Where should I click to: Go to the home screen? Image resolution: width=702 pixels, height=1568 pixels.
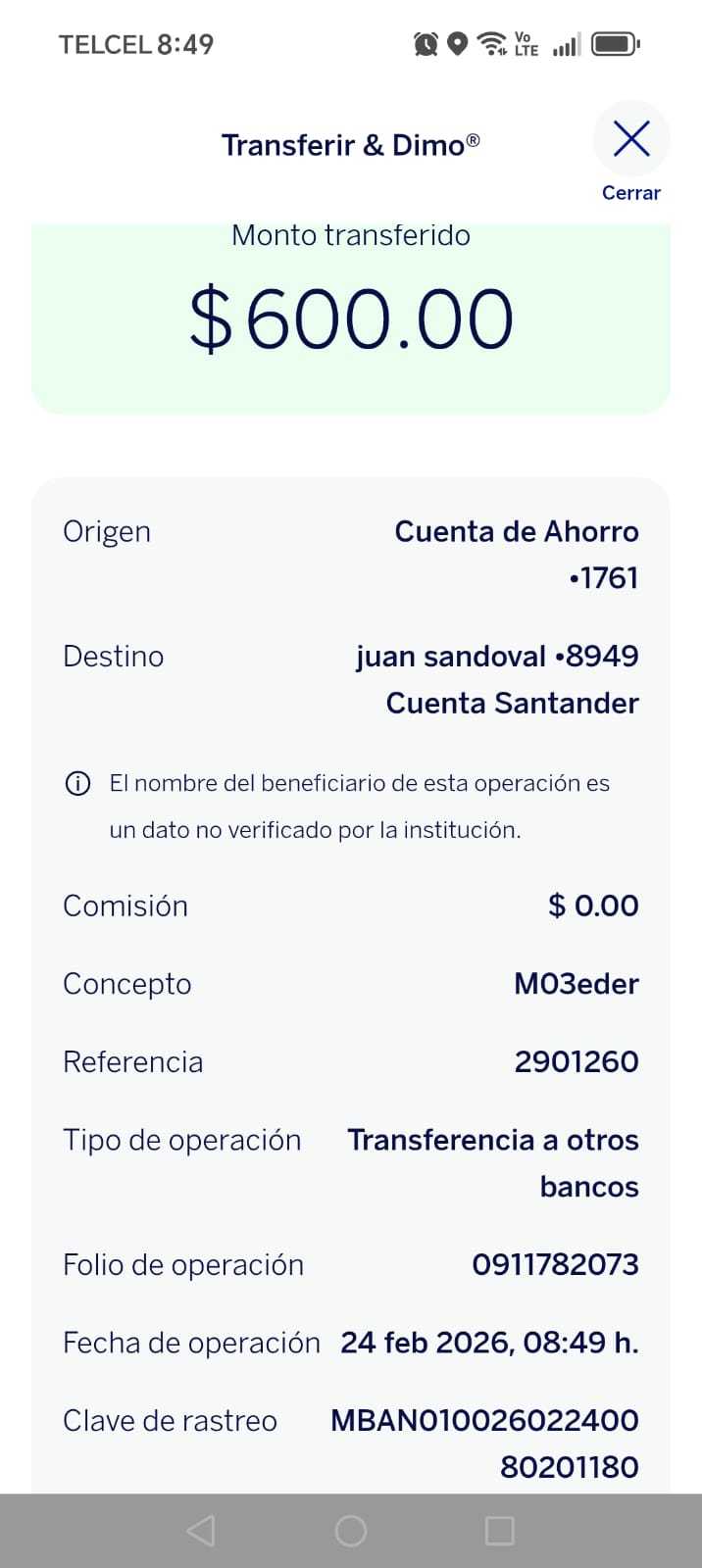tap(351, 1530)
